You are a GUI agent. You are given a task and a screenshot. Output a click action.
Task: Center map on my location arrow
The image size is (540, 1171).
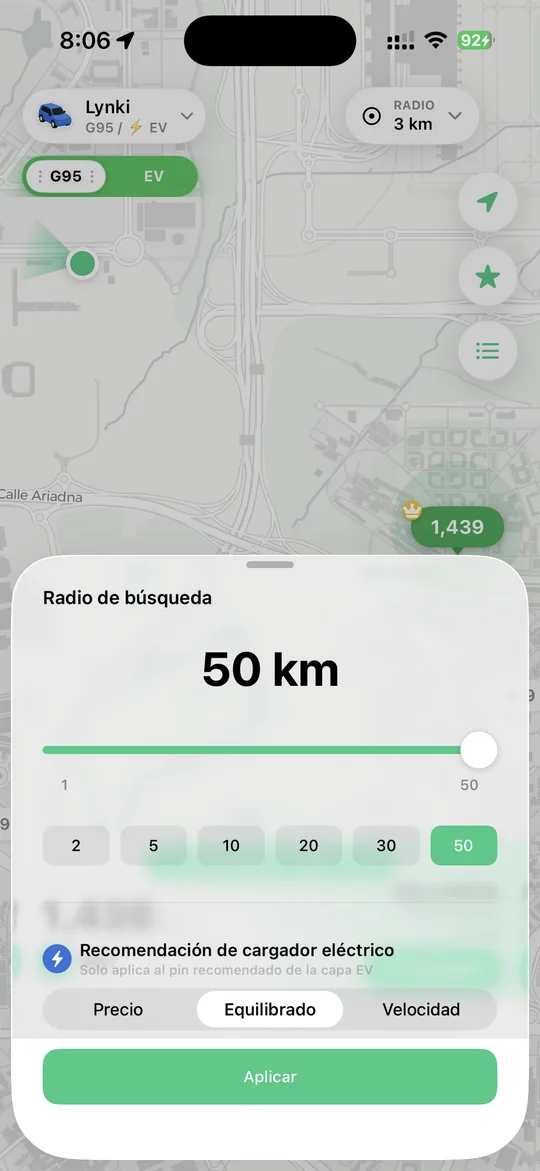click(488, 202)
